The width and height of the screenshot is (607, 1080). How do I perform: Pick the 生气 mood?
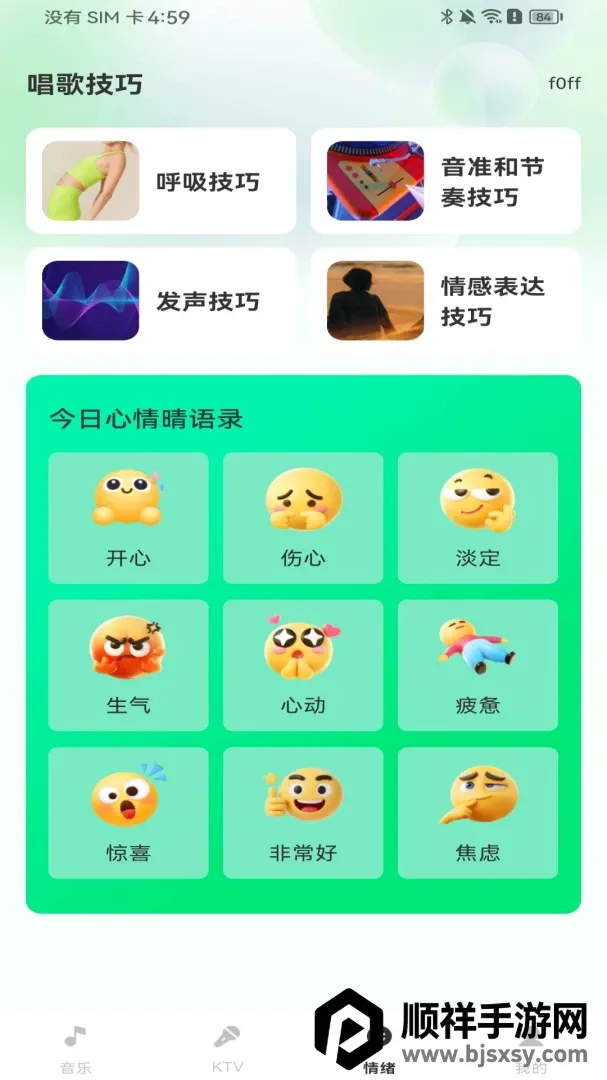[128, 665]
